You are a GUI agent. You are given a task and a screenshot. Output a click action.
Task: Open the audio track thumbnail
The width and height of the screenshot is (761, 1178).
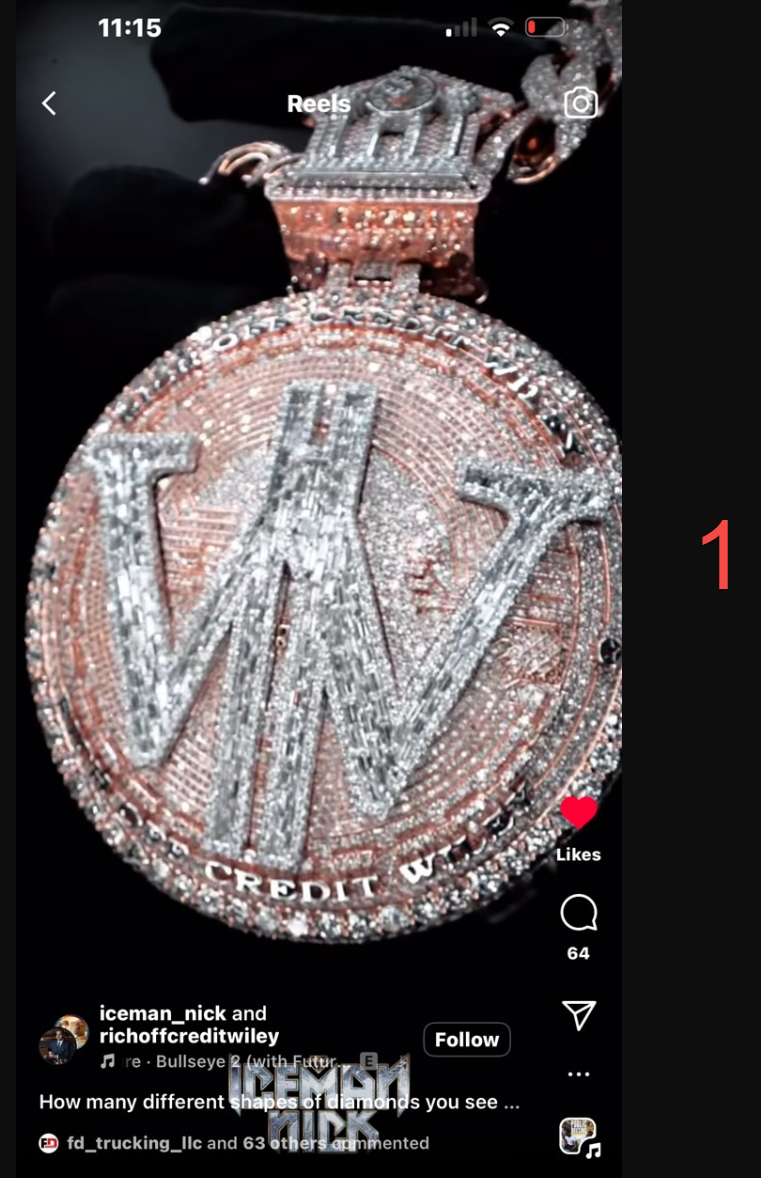[578, 1137]
